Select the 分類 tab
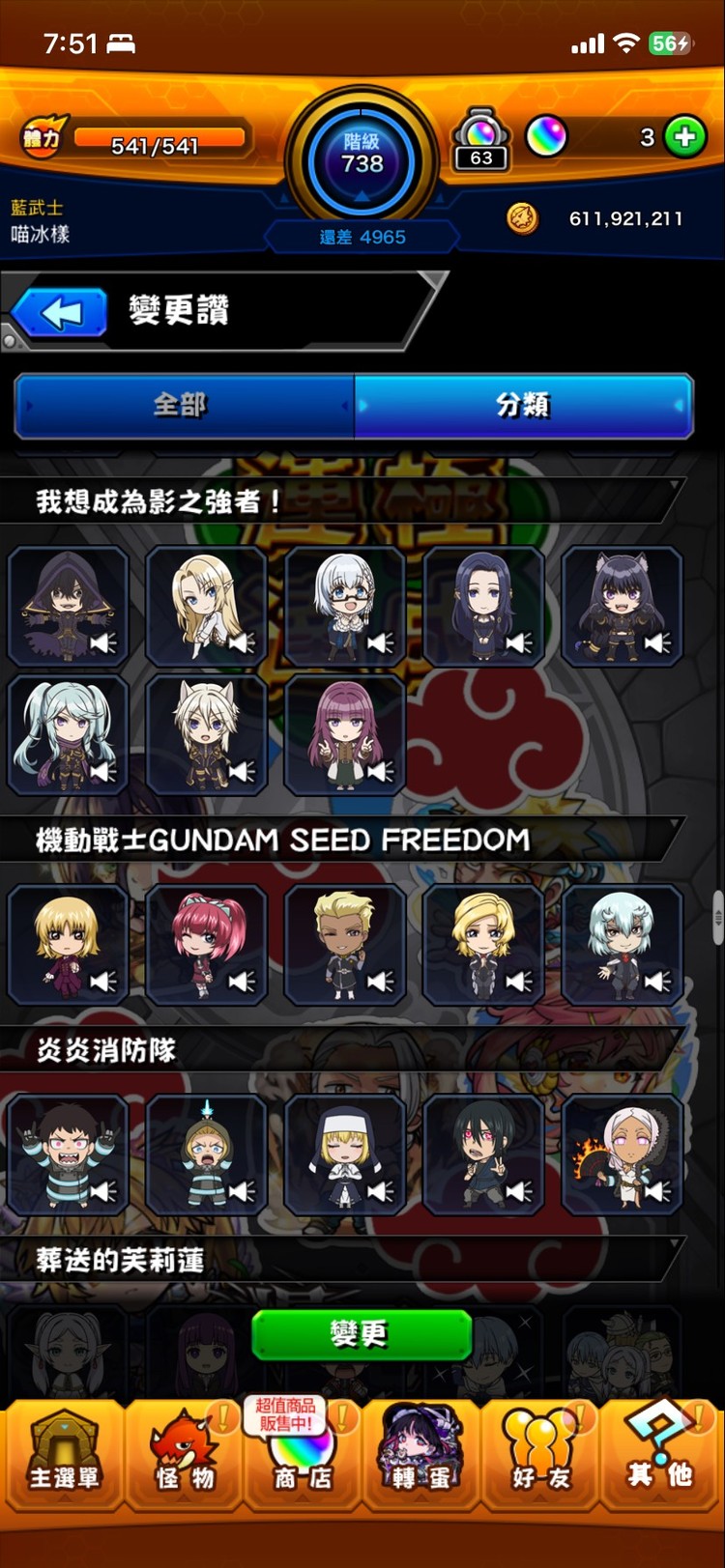 [x=524, y=406]
